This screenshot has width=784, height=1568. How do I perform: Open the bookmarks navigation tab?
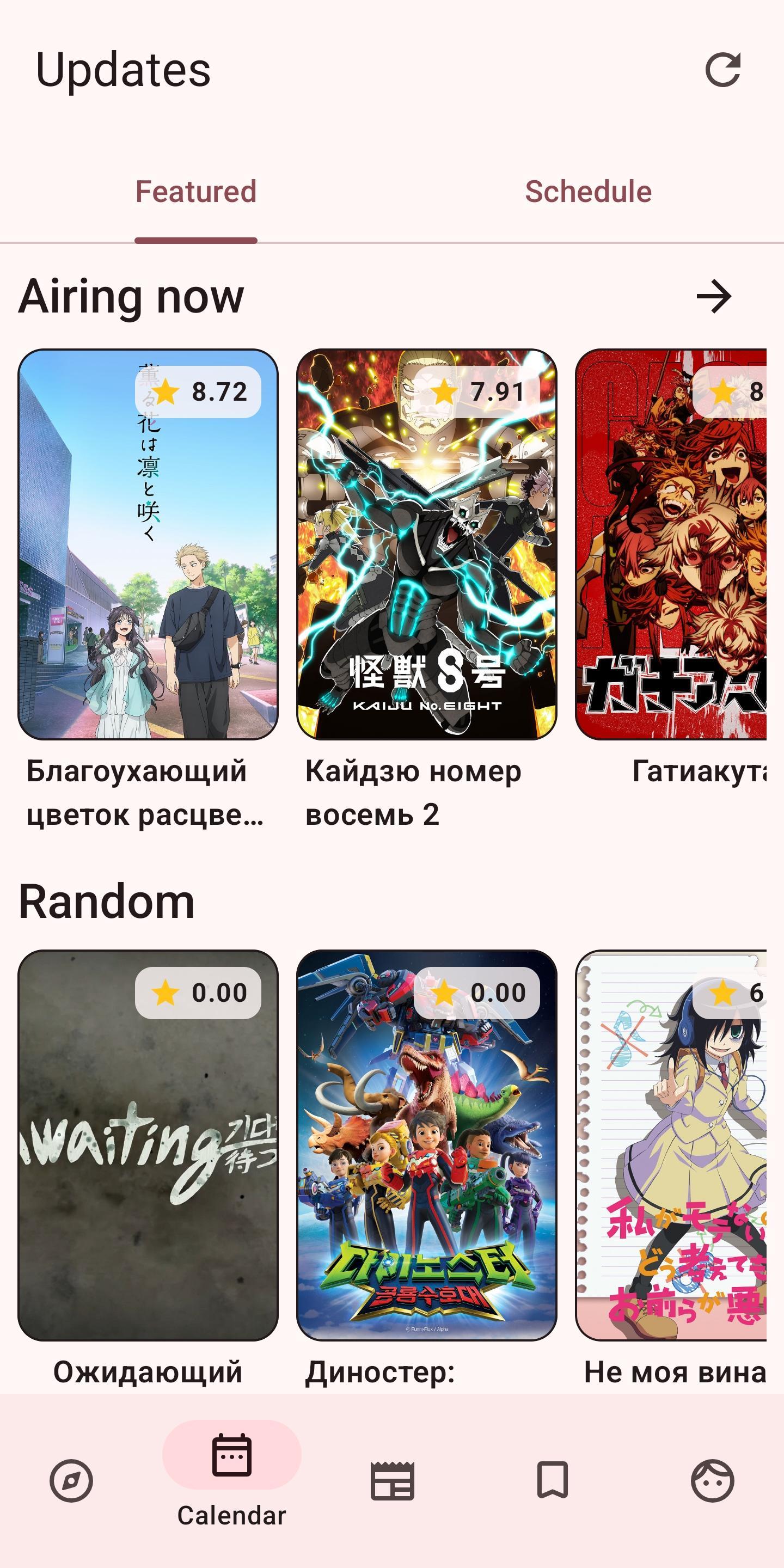pyautogui.click(x=553, y=1480)
